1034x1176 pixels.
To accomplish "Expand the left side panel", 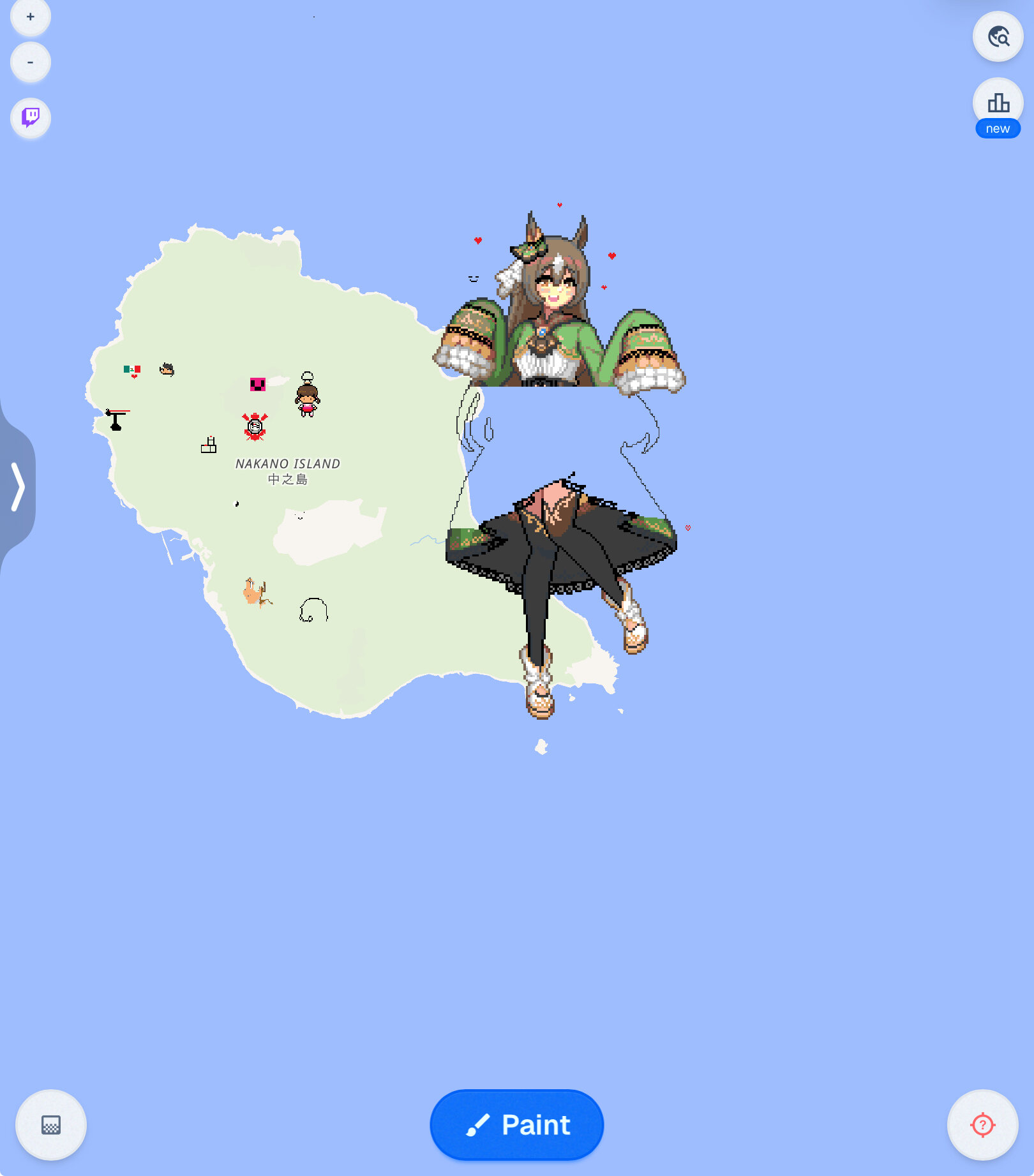I will [18, 488].
